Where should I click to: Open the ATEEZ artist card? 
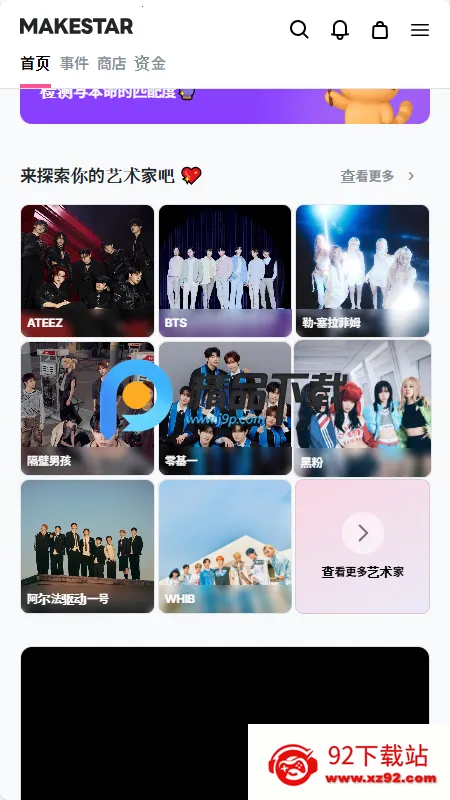pyautogui.click(x=87, y=271)
